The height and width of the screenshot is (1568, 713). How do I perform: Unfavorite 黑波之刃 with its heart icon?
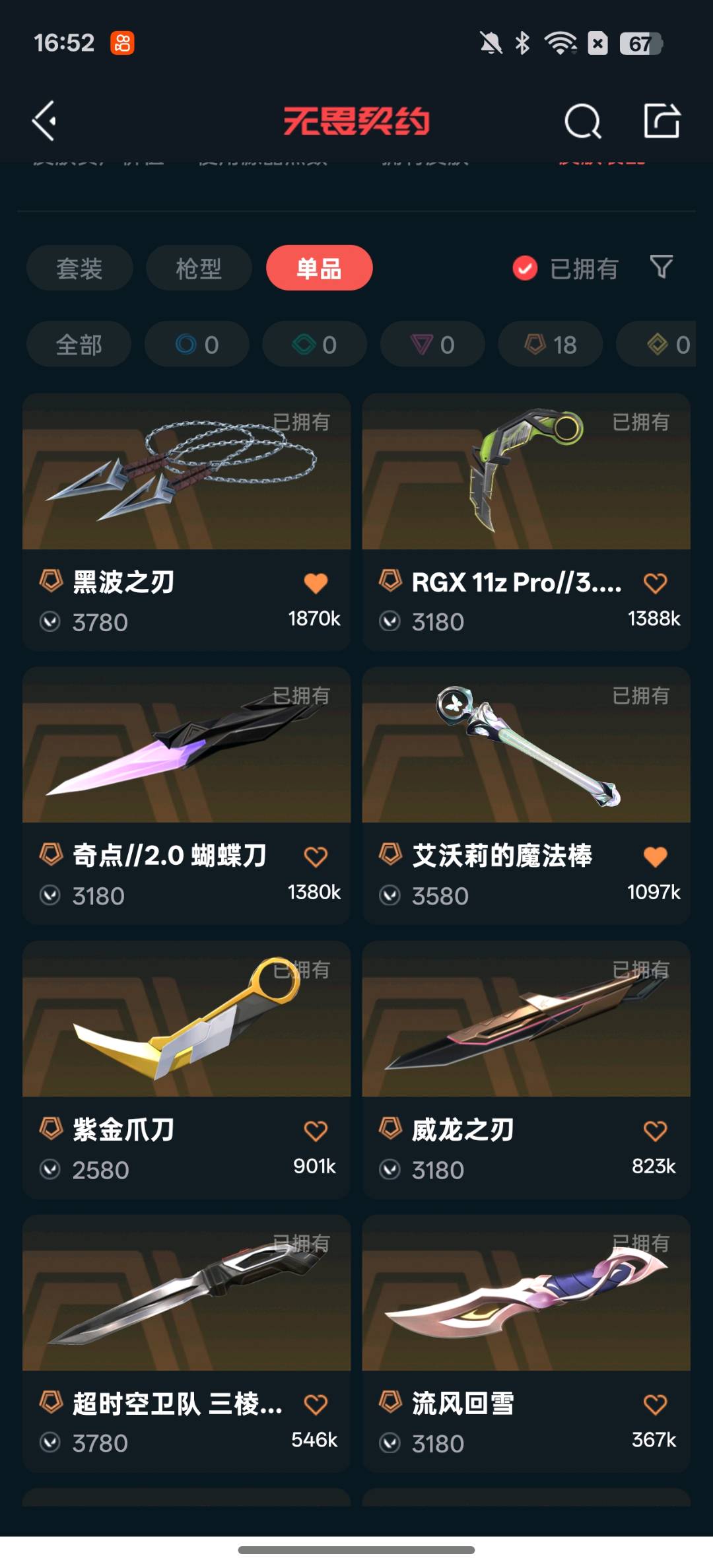316,583
